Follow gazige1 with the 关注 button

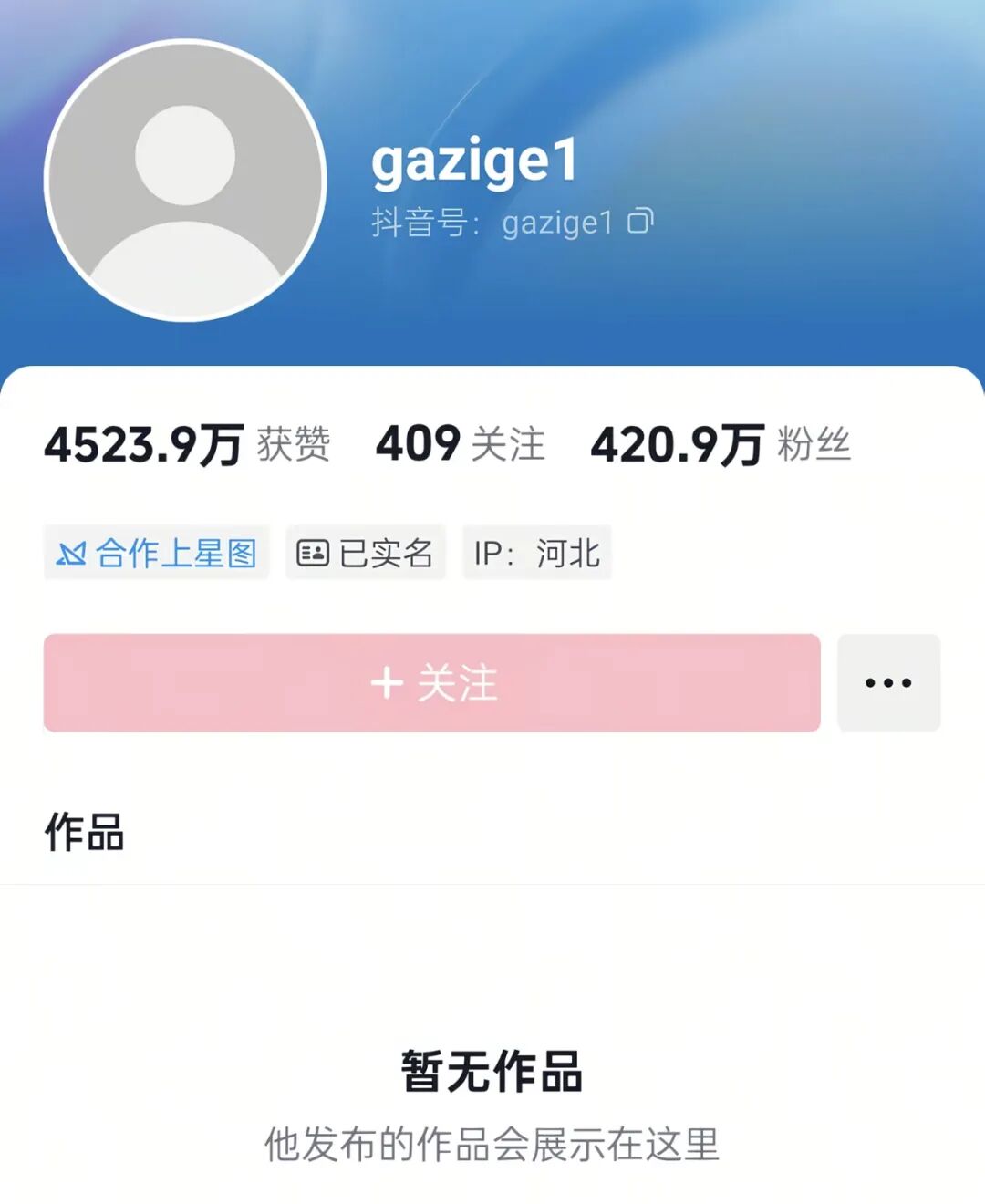click(x=431, y=682)
